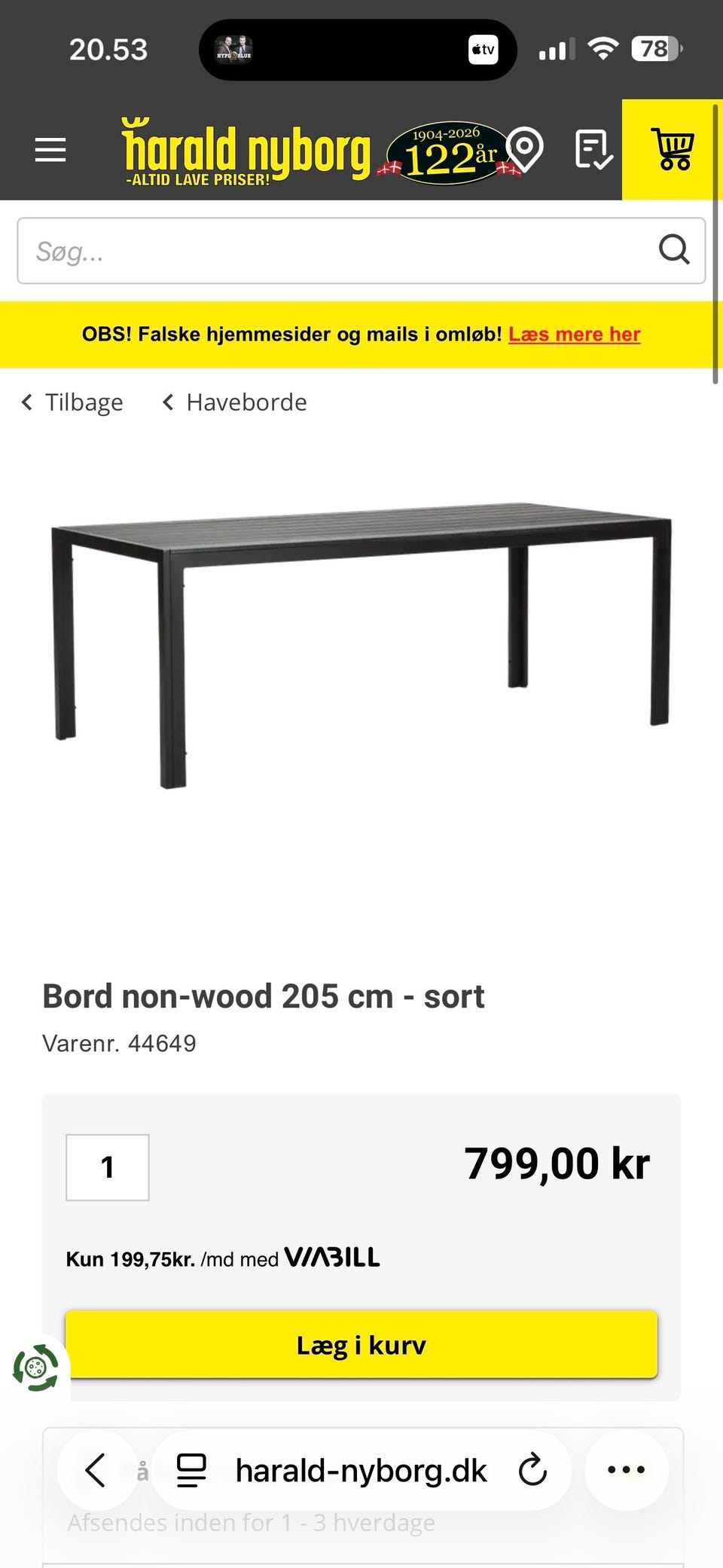Add table with Læg i kurv
This screenshot has width=723, height=1568.
click(361, 1345)
